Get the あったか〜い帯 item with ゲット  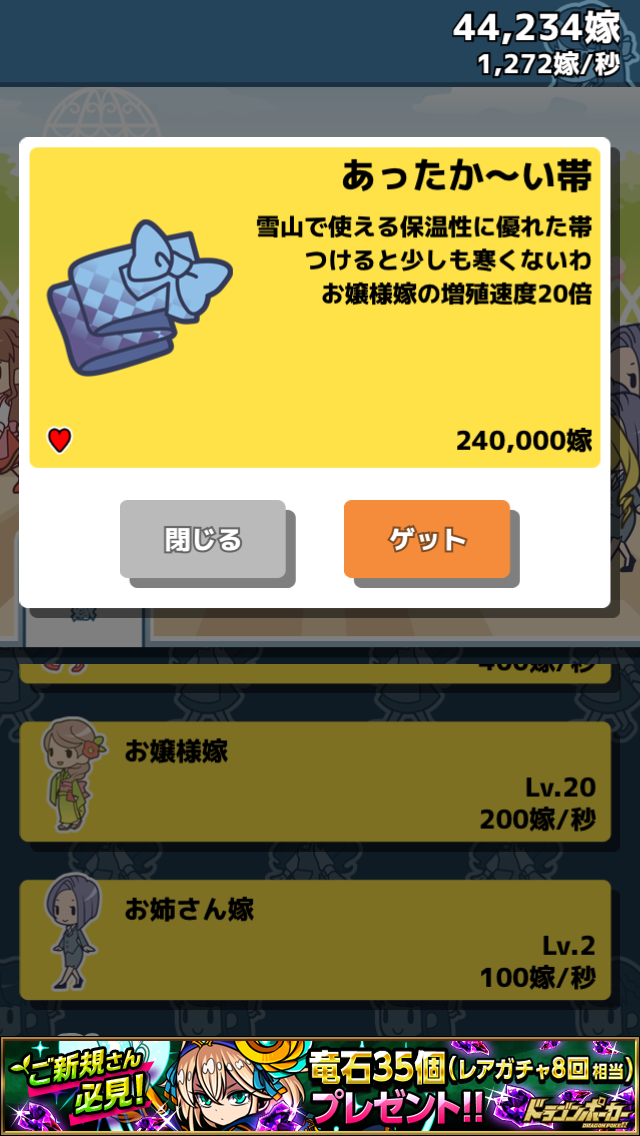pyautogui.click(x=427, y=539)
